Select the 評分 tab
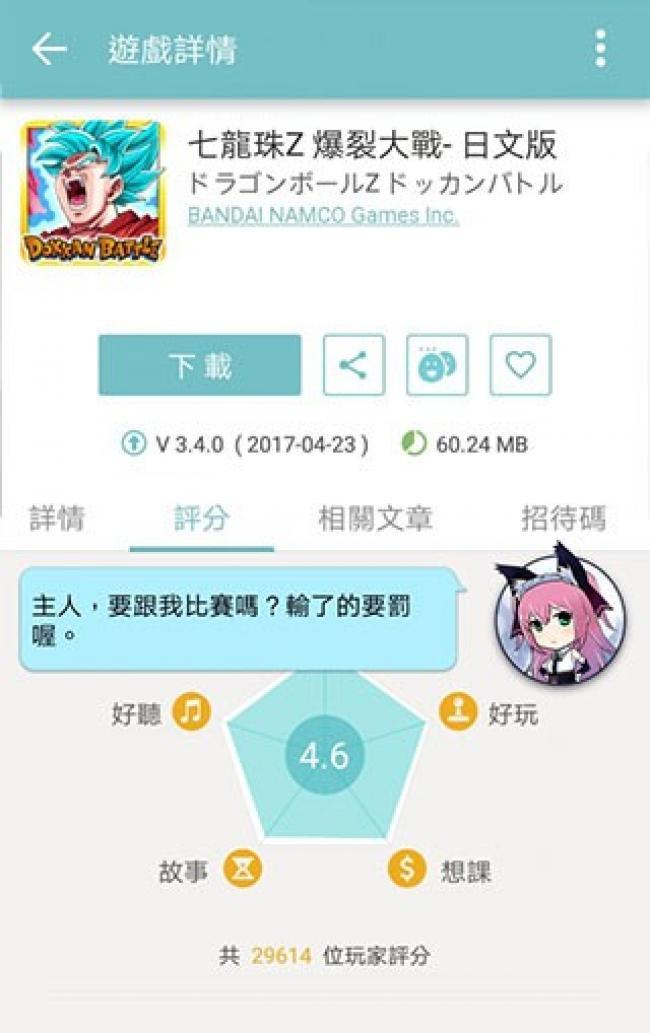Image resolution: width=650 pixels, height=1033 pixels. (201, 518)
